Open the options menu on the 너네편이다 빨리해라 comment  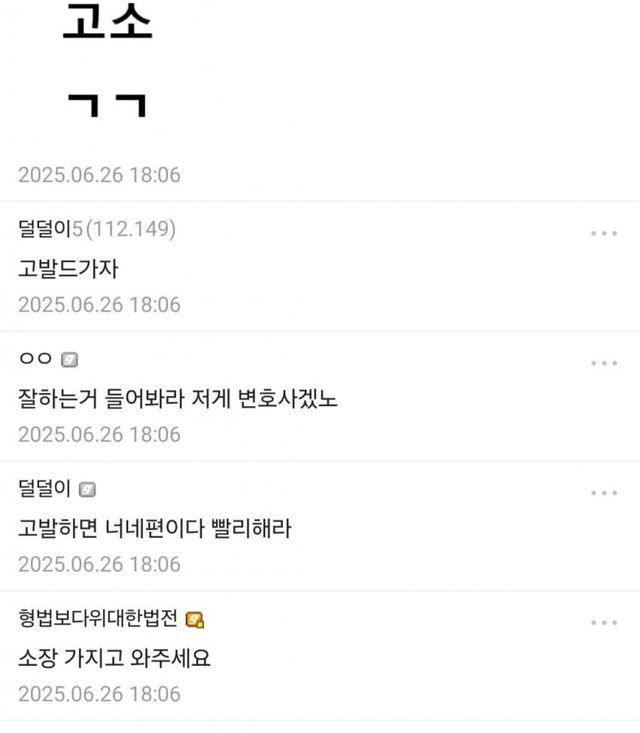603,493
